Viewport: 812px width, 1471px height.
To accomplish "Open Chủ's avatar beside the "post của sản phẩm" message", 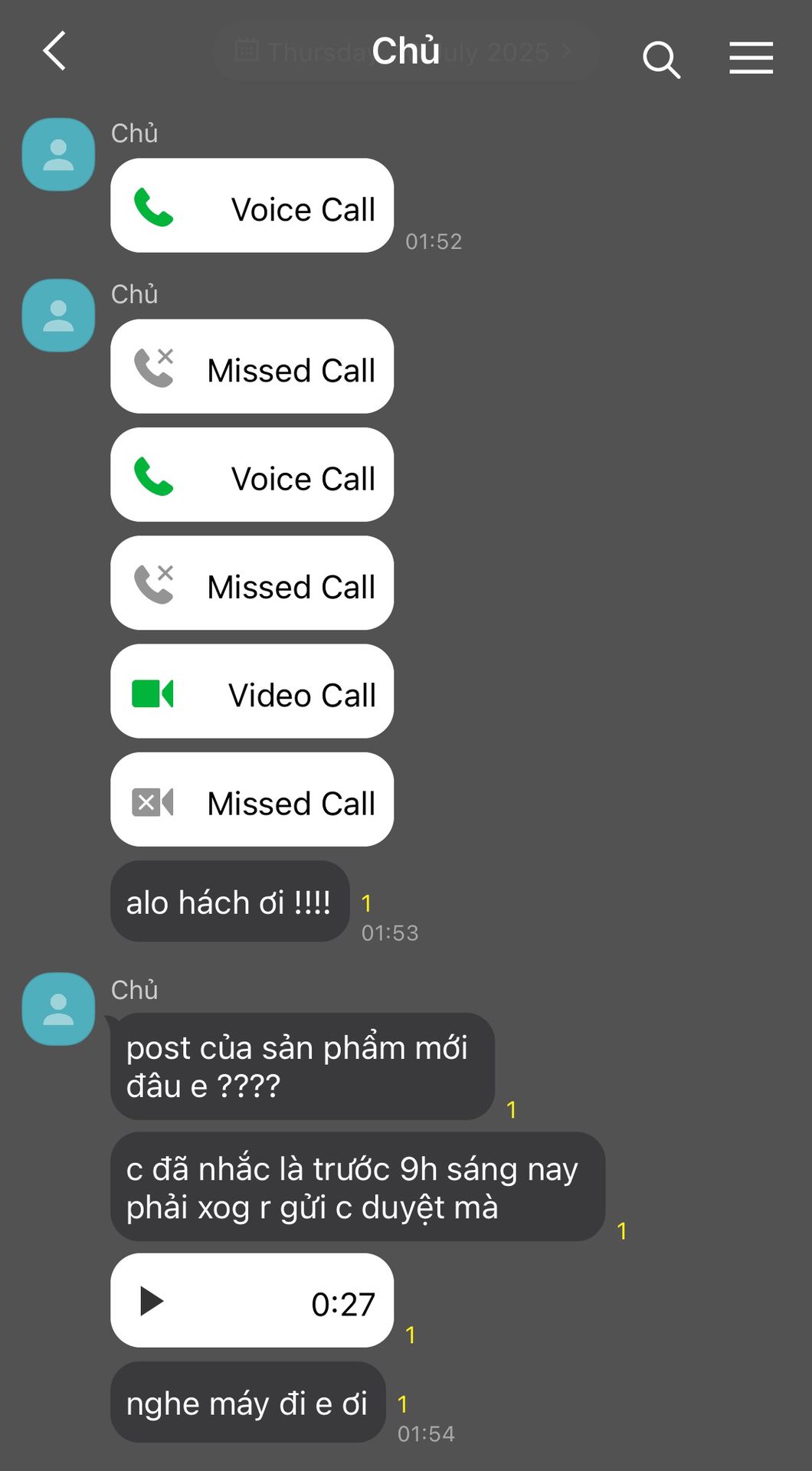I will (x=58, y=1009).
